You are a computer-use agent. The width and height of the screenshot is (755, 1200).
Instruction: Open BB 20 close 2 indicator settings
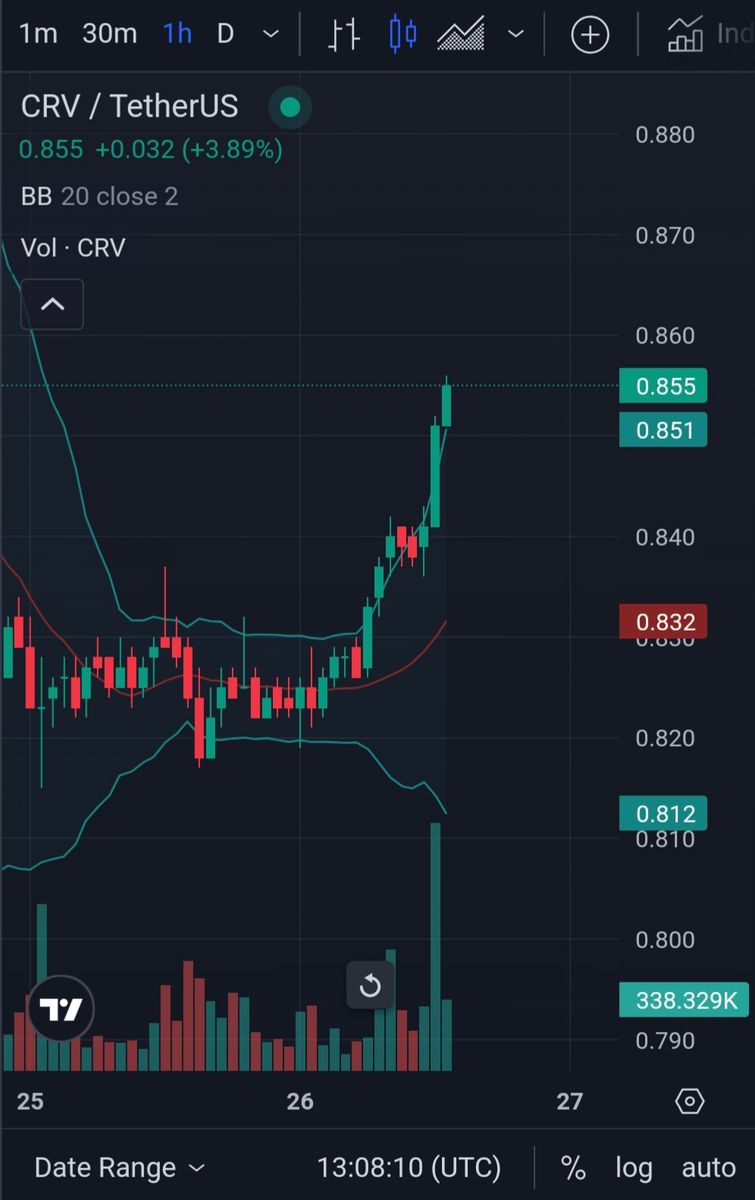(99, 196)
